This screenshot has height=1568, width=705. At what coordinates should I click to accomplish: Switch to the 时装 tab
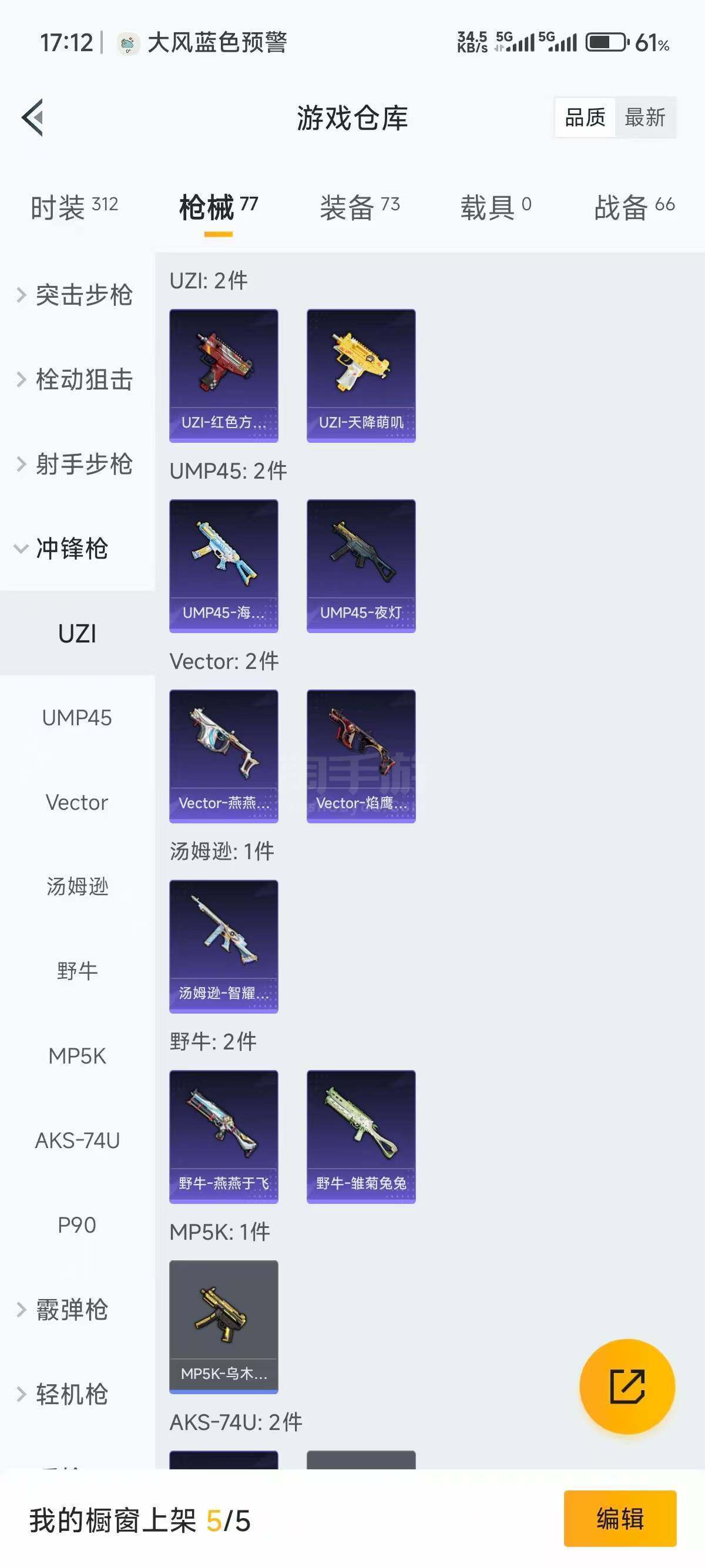click(x=74, y=207)
